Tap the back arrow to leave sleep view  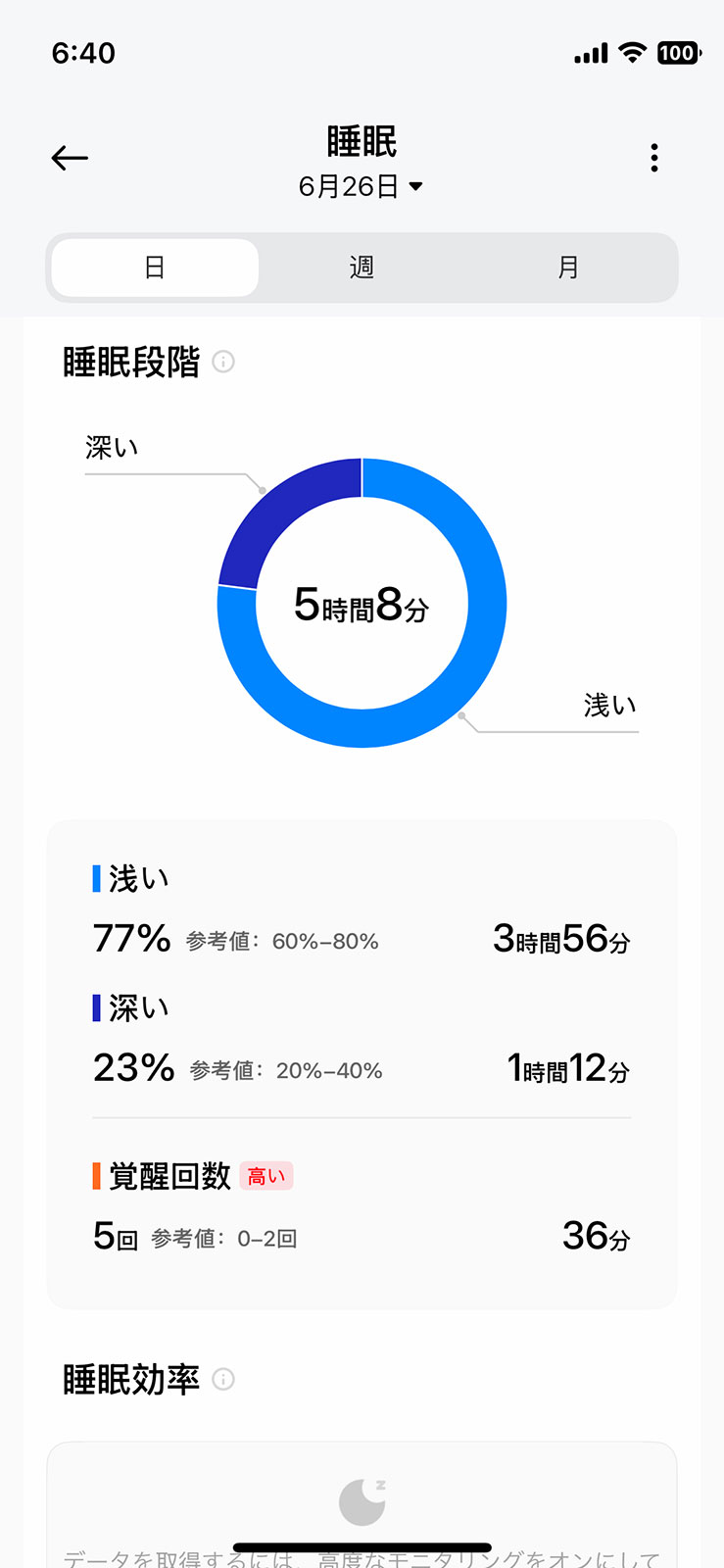click(69, 158)
